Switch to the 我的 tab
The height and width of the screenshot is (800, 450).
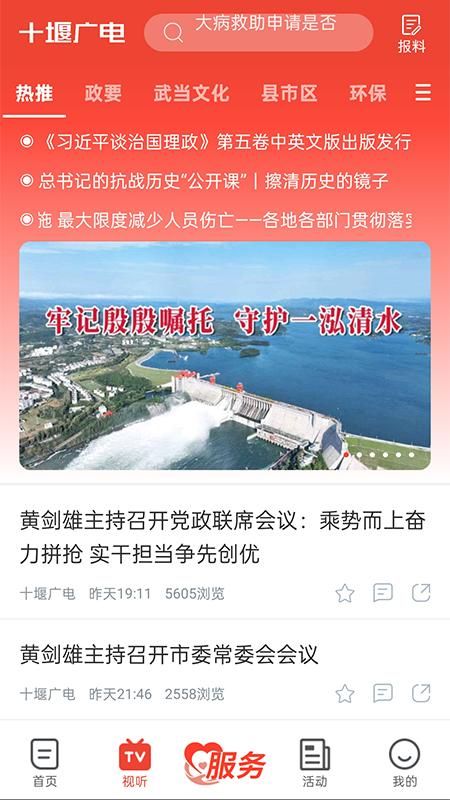(405, 763)
